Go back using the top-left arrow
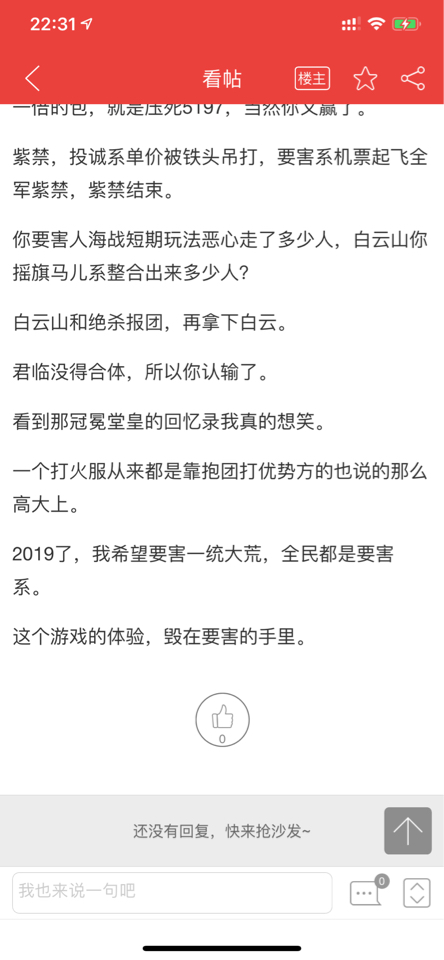The height and width of the screenshot is (960, 444). coord(32,78)
